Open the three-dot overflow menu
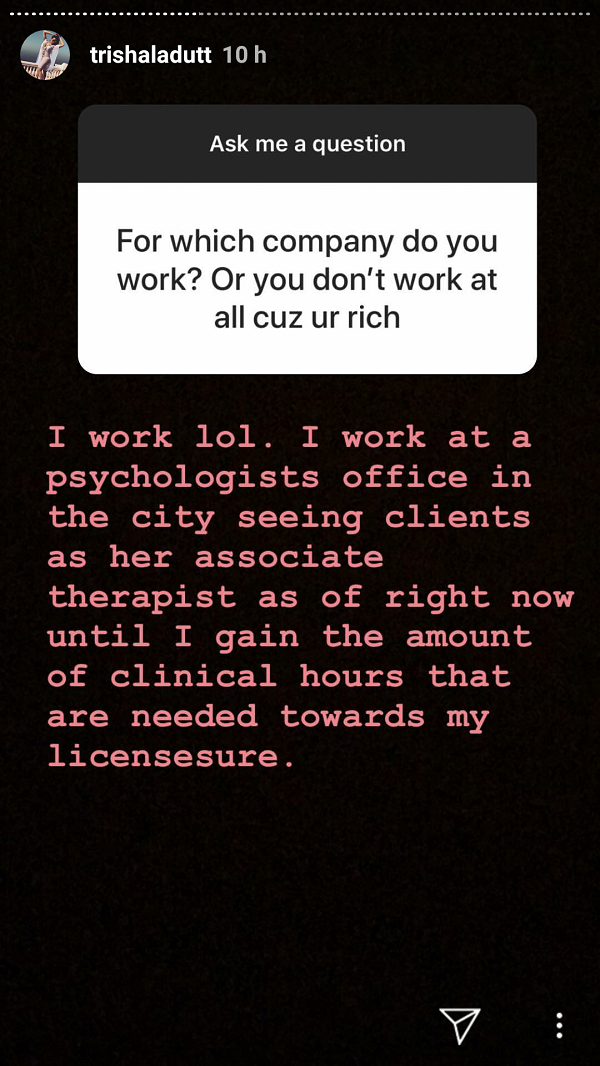This screenshot has width=600, height=1066. click(559, 1025)
